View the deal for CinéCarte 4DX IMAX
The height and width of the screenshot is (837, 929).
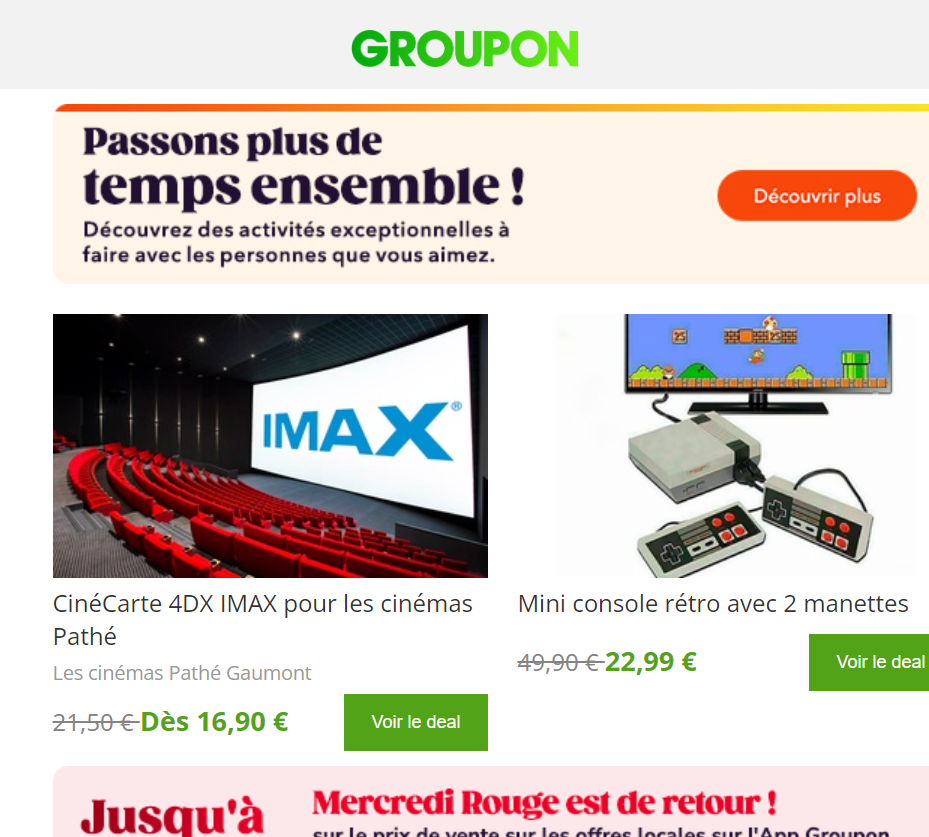(415, 722)
